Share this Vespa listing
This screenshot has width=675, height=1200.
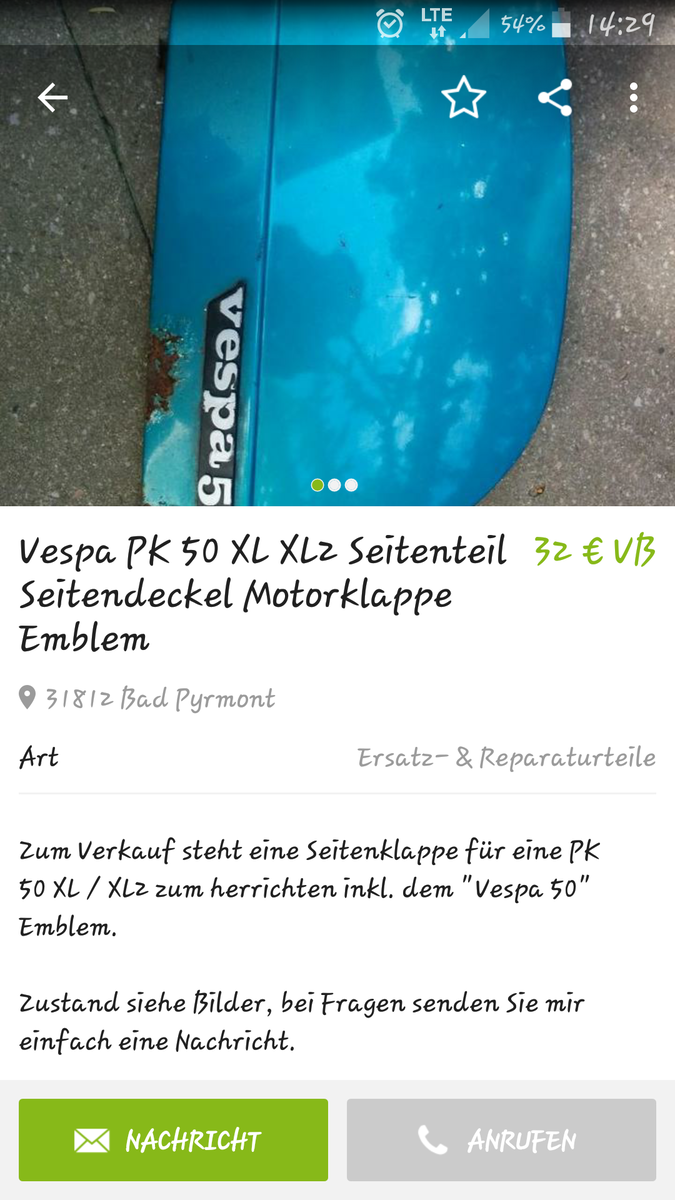(554, 98)
